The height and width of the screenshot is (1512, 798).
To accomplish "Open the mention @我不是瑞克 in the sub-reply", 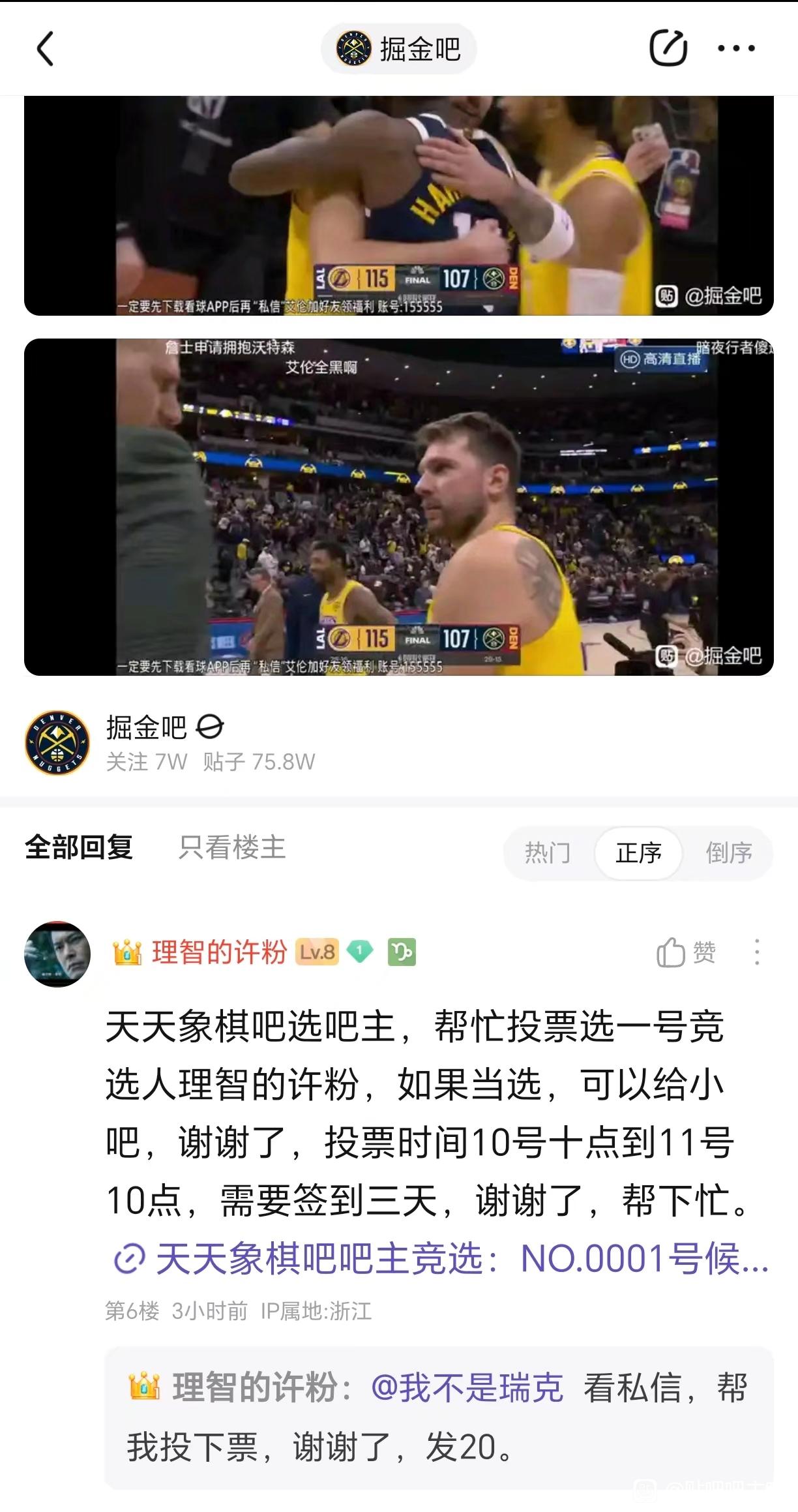I will pos(467,1387).
